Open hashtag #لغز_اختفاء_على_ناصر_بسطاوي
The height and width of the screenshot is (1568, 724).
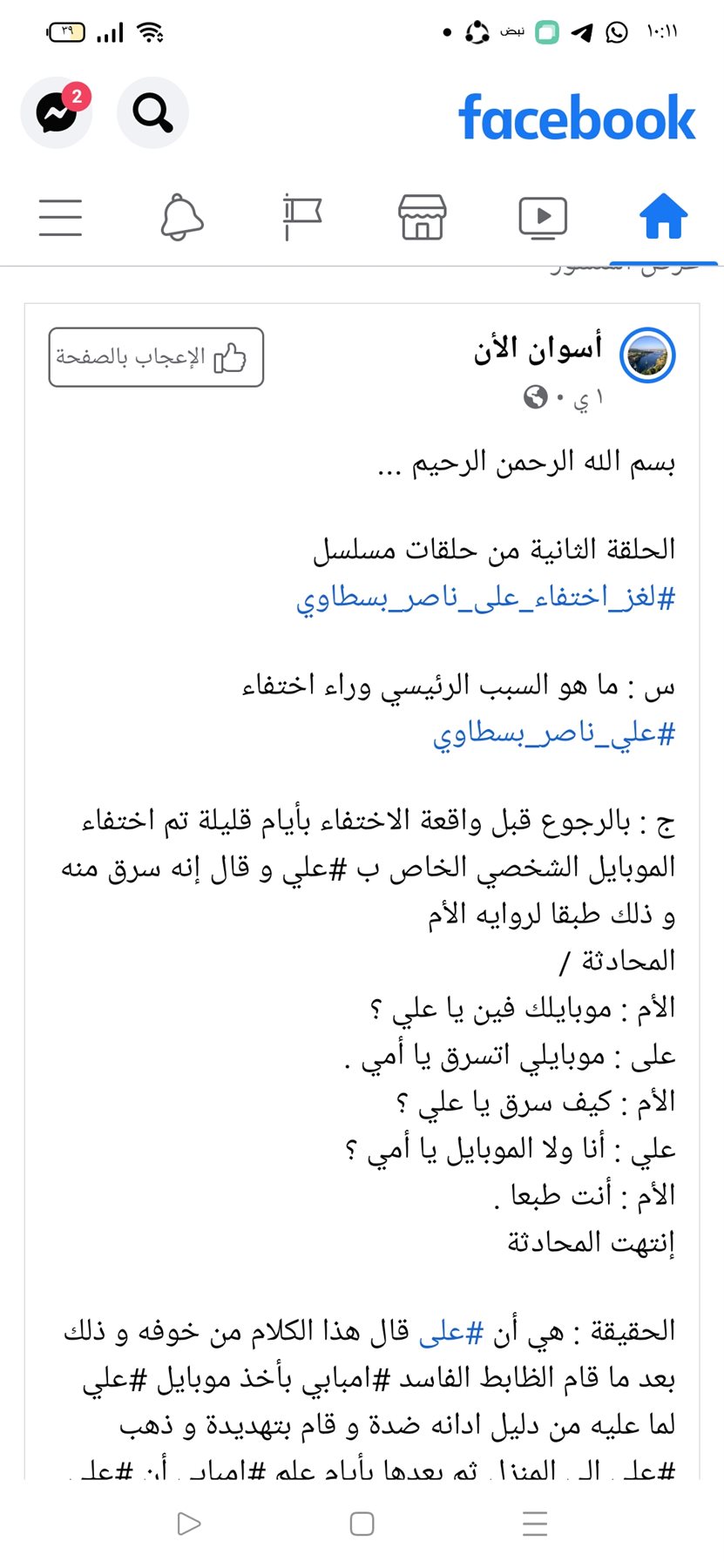click(x=485, y=598)
